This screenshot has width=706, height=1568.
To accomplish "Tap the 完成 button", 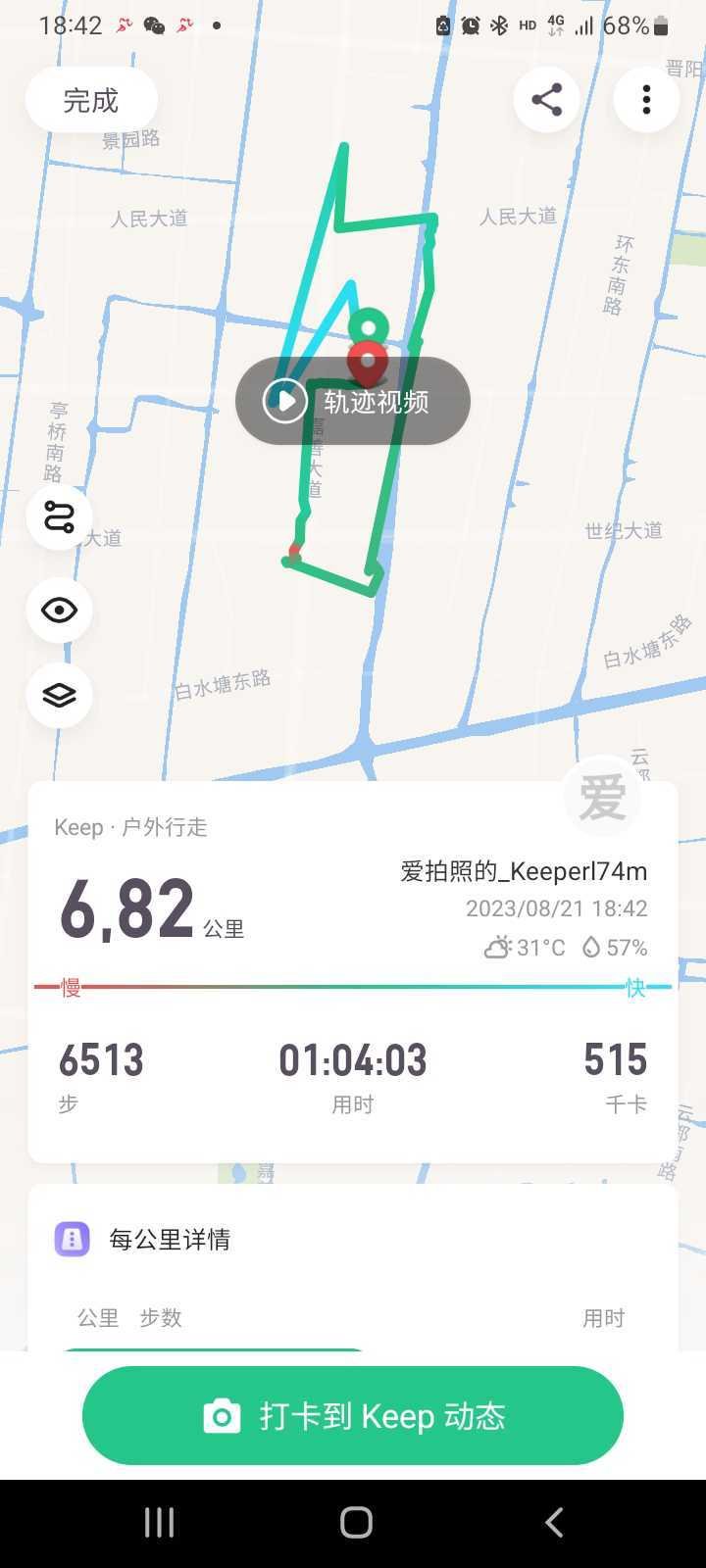I will [x=91, y=100].
